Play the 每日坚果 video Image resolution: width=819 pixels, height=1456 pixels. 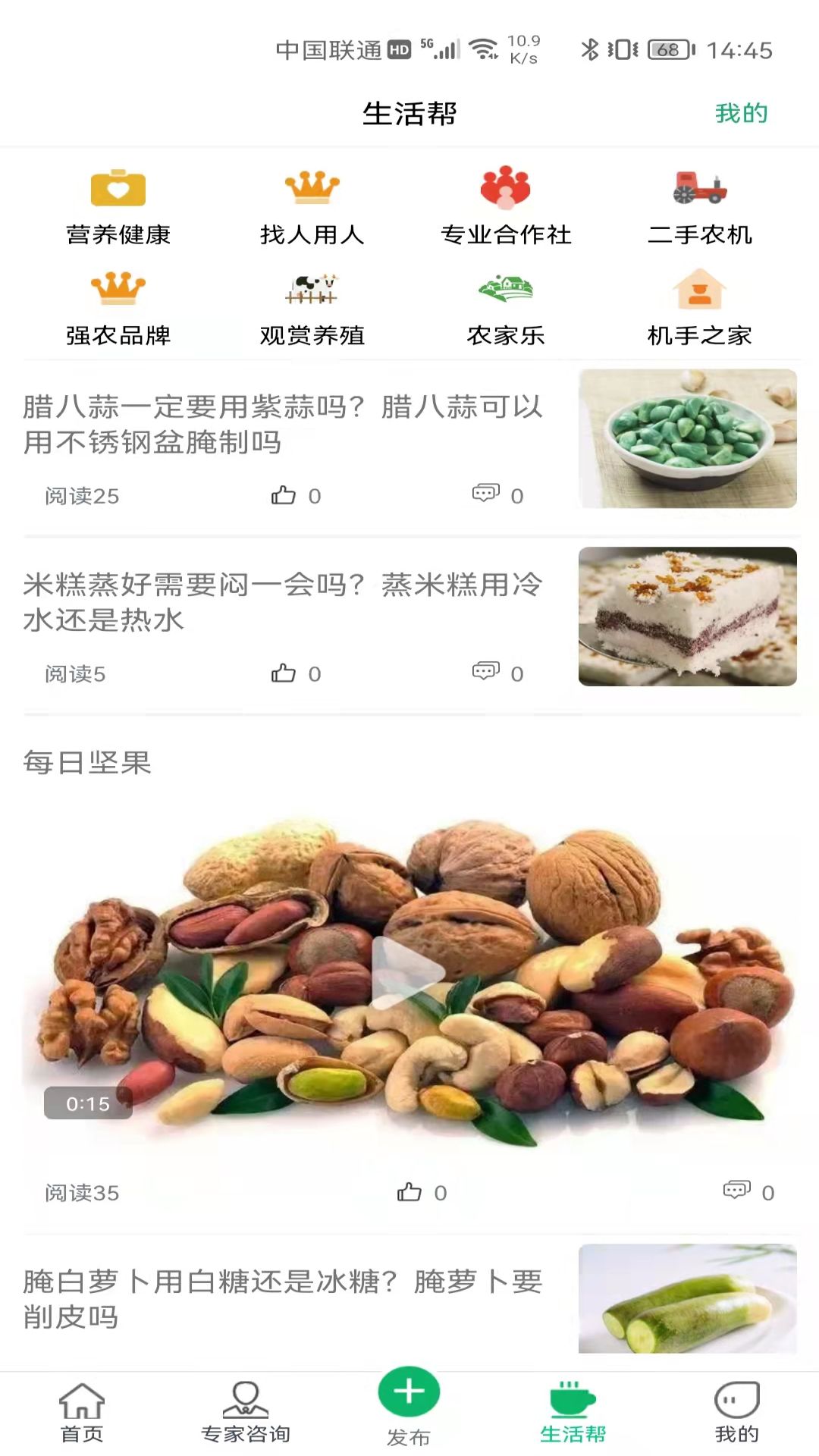pyautogui.click(x=408, y=972)
